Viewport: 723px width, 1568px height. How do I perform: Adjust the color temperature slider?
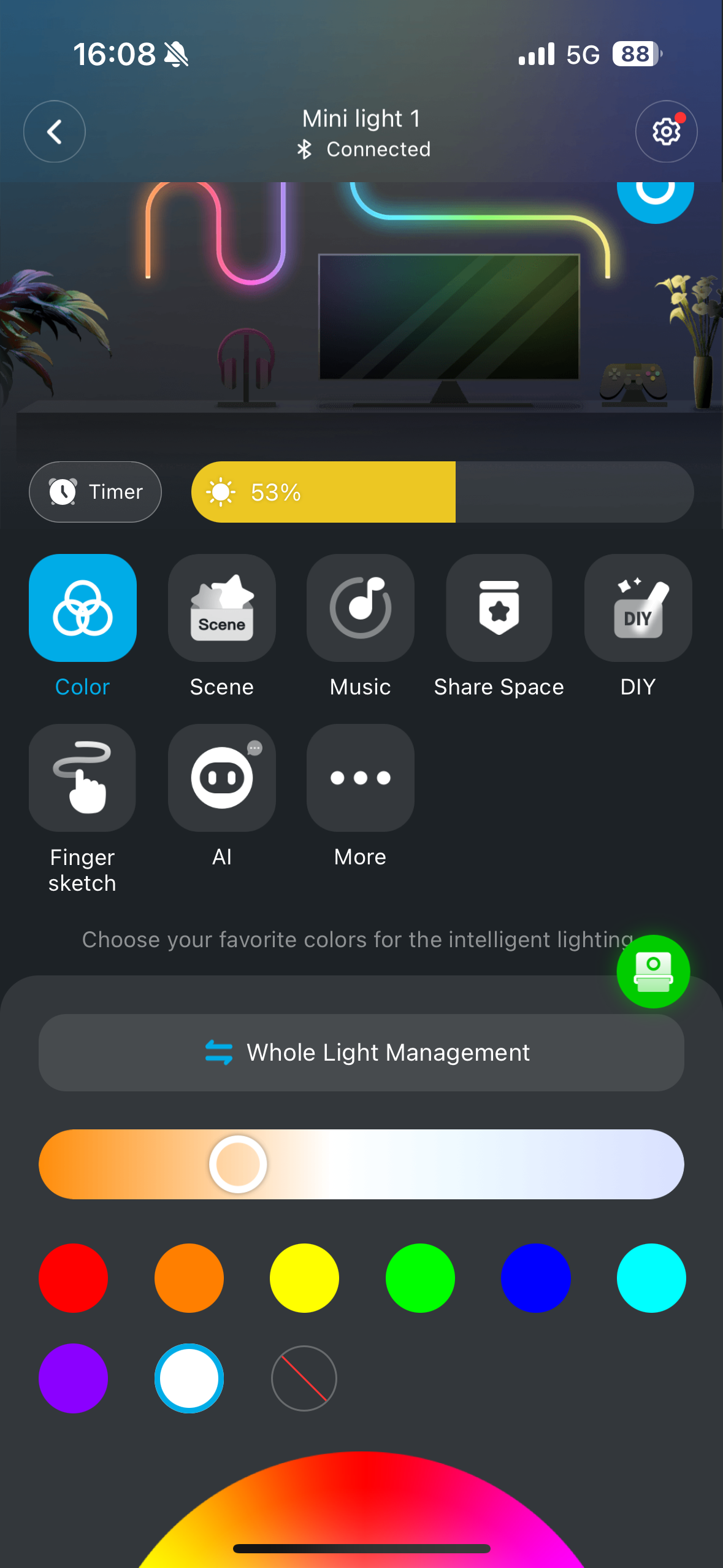click(x=238, y=1164)
